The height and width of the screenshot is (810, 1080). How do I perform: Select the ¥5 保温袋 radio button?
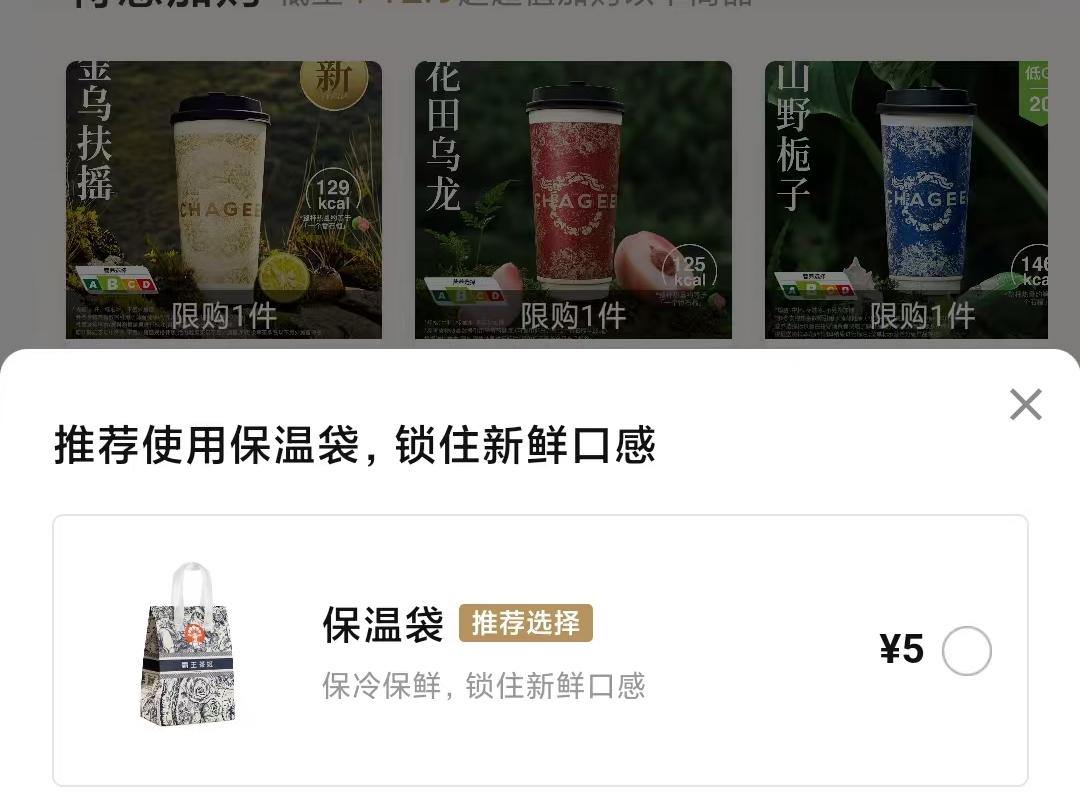click(x=966, y=651)
